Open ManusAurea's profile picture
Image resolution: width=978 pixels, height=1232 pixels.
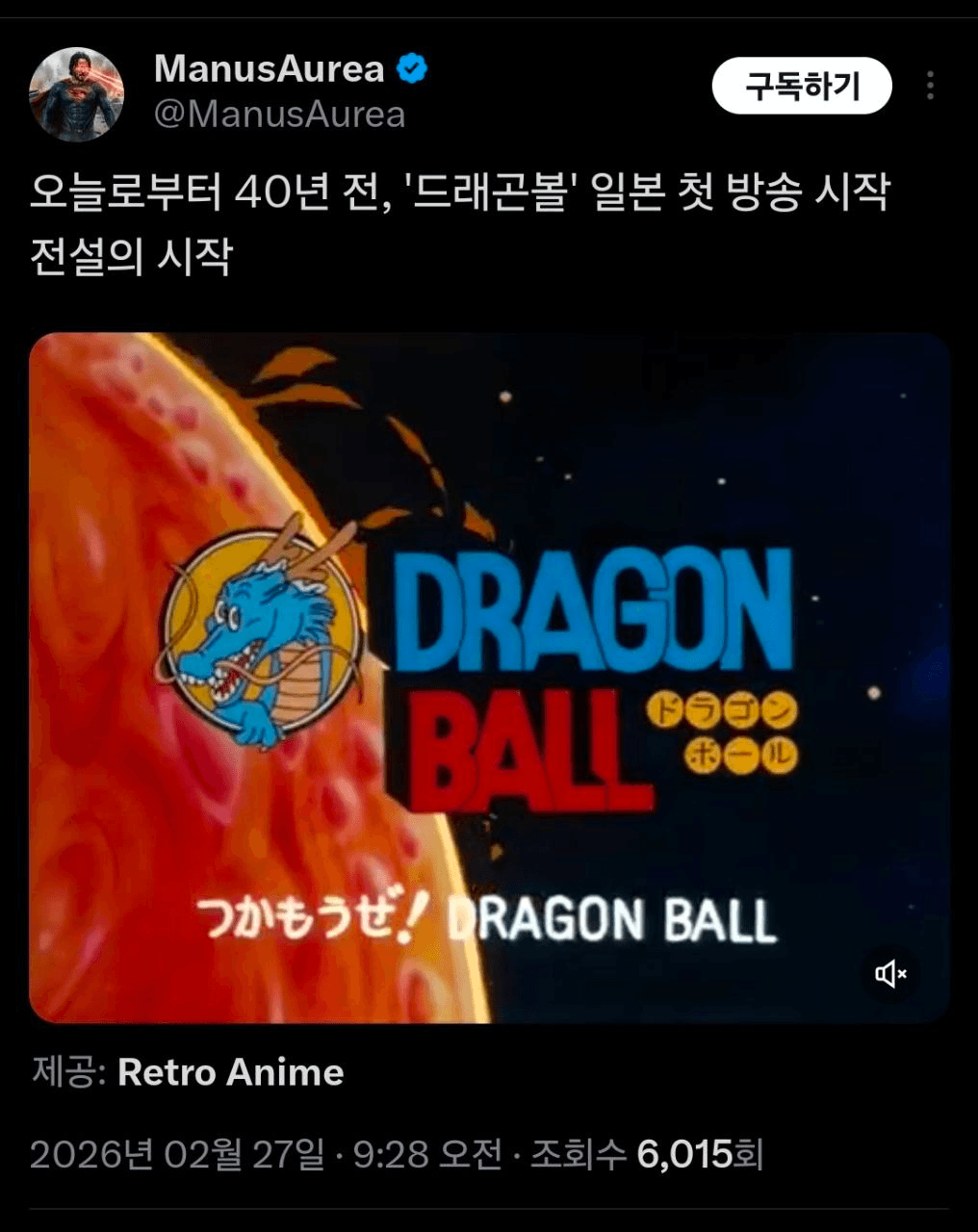(76, 93)
